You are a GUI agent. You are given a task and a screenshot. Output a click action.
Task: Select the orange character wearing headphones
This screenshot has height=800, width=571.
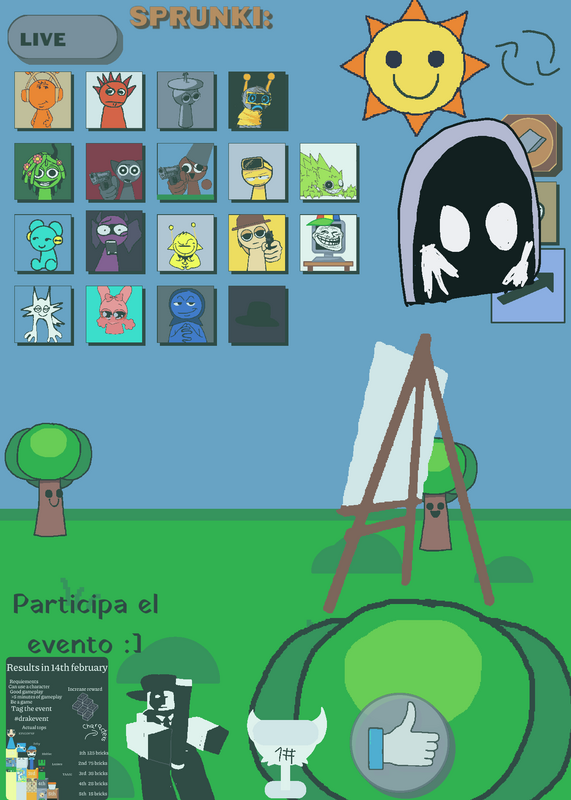pyautogui.click(x=42, y=100)
